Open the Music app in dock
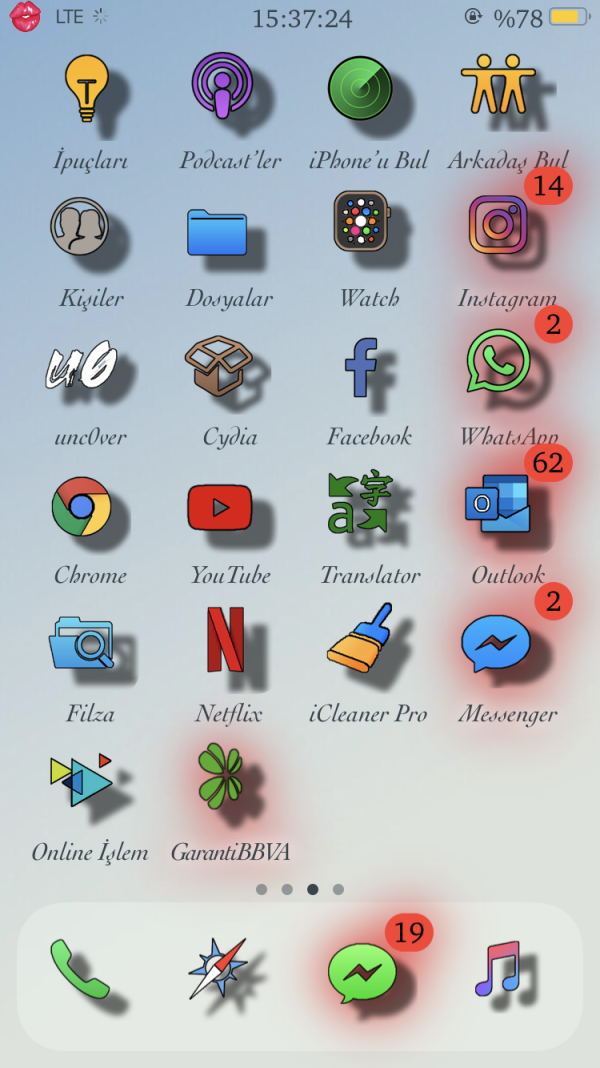Screen dimensions: 600x1068 pyautogui.click(x=498, y=968)
